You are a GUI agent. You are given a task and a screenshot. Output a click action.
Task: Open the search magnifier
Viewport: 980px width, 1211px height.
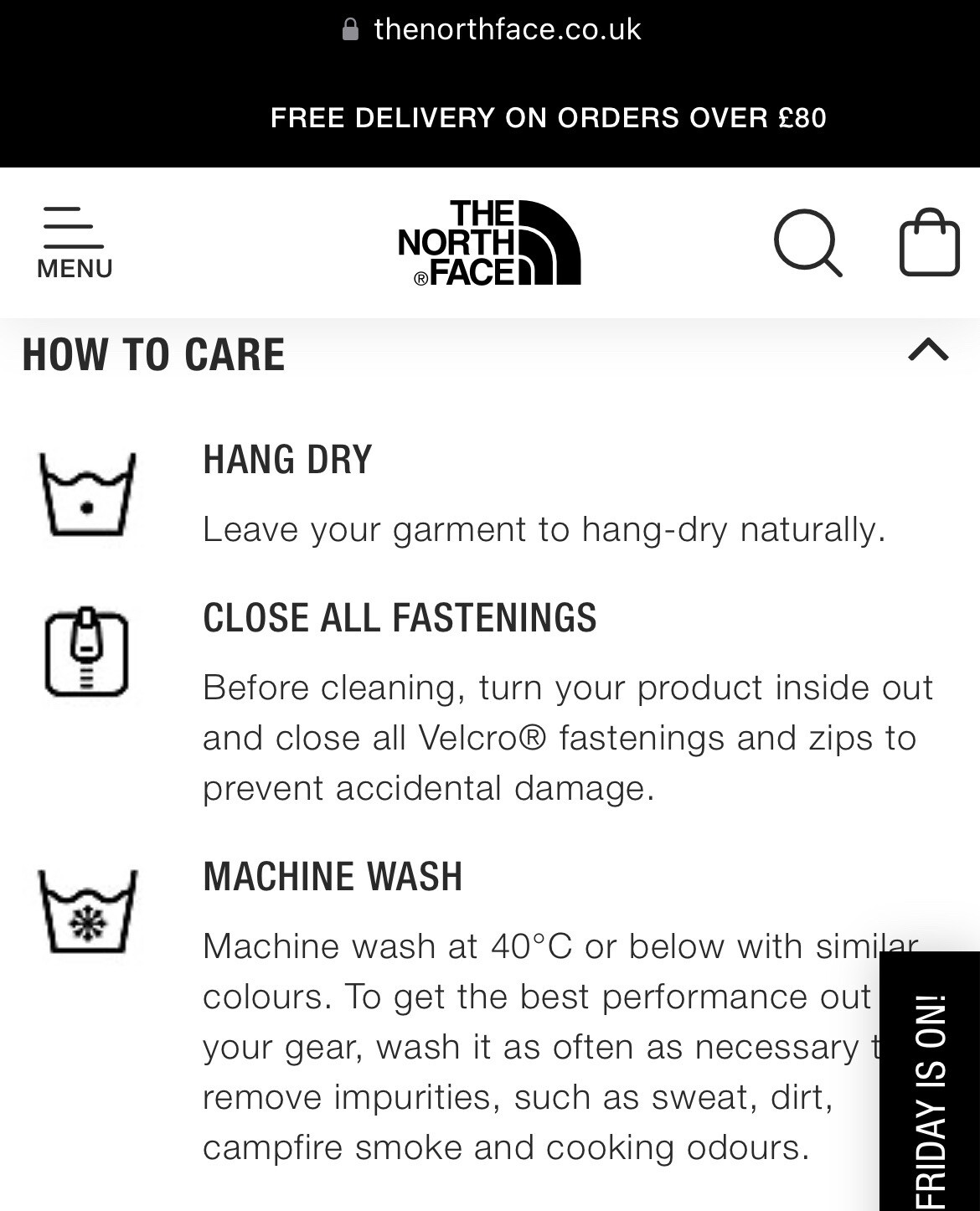[x=807, y=243]
